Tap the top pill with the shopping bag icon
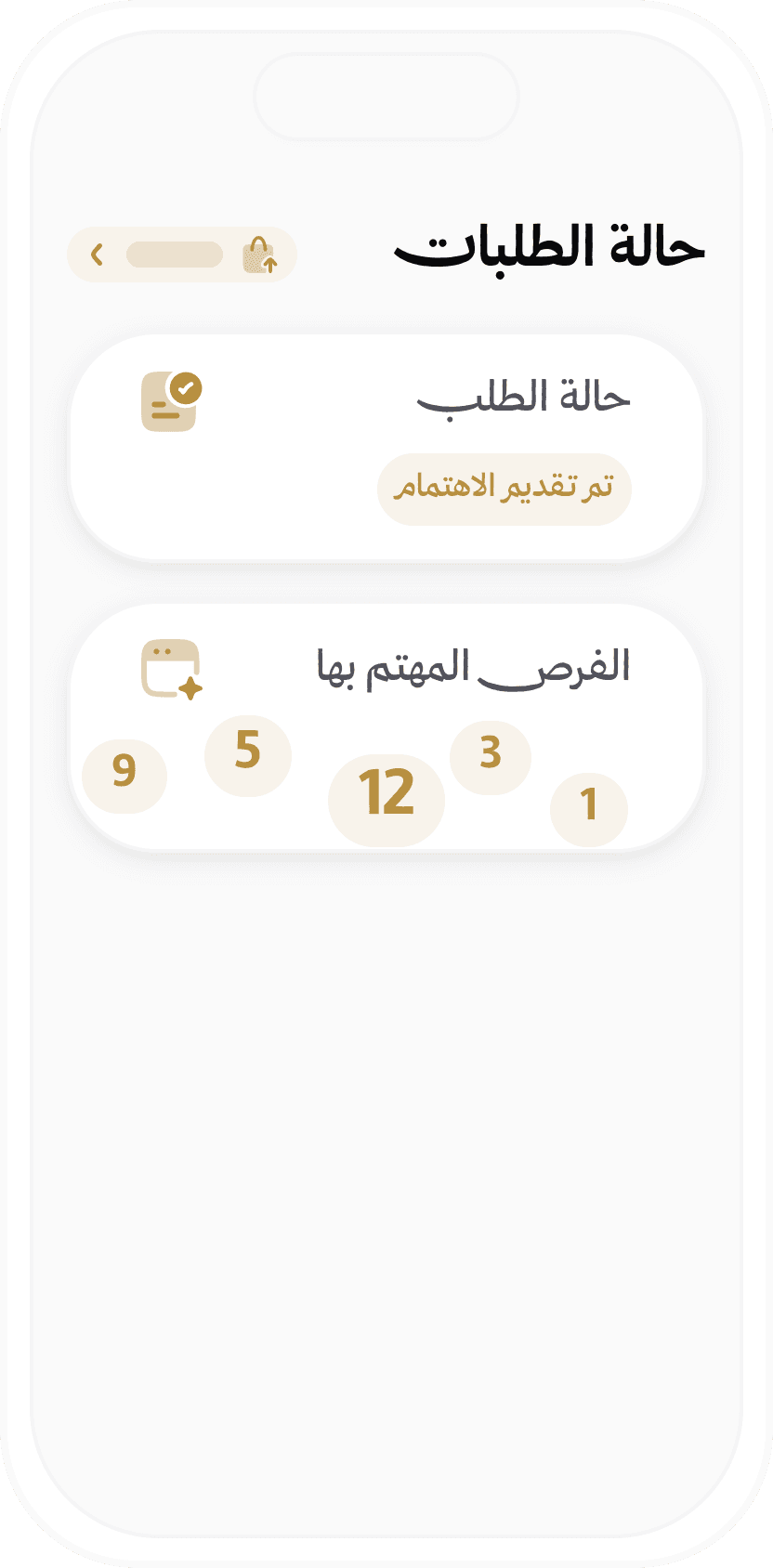773x1568 pixels. coord(182,255)
